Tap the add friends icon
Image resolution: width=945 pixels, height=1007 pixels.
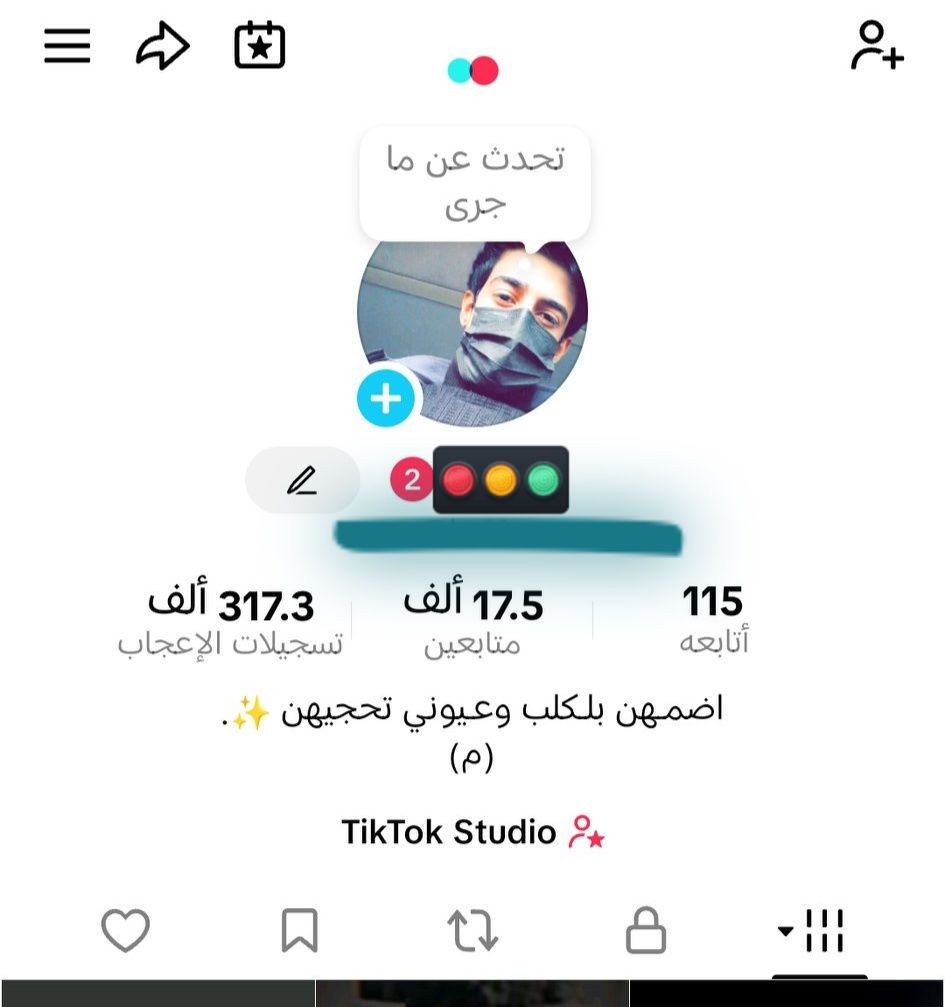pos(877,46)
